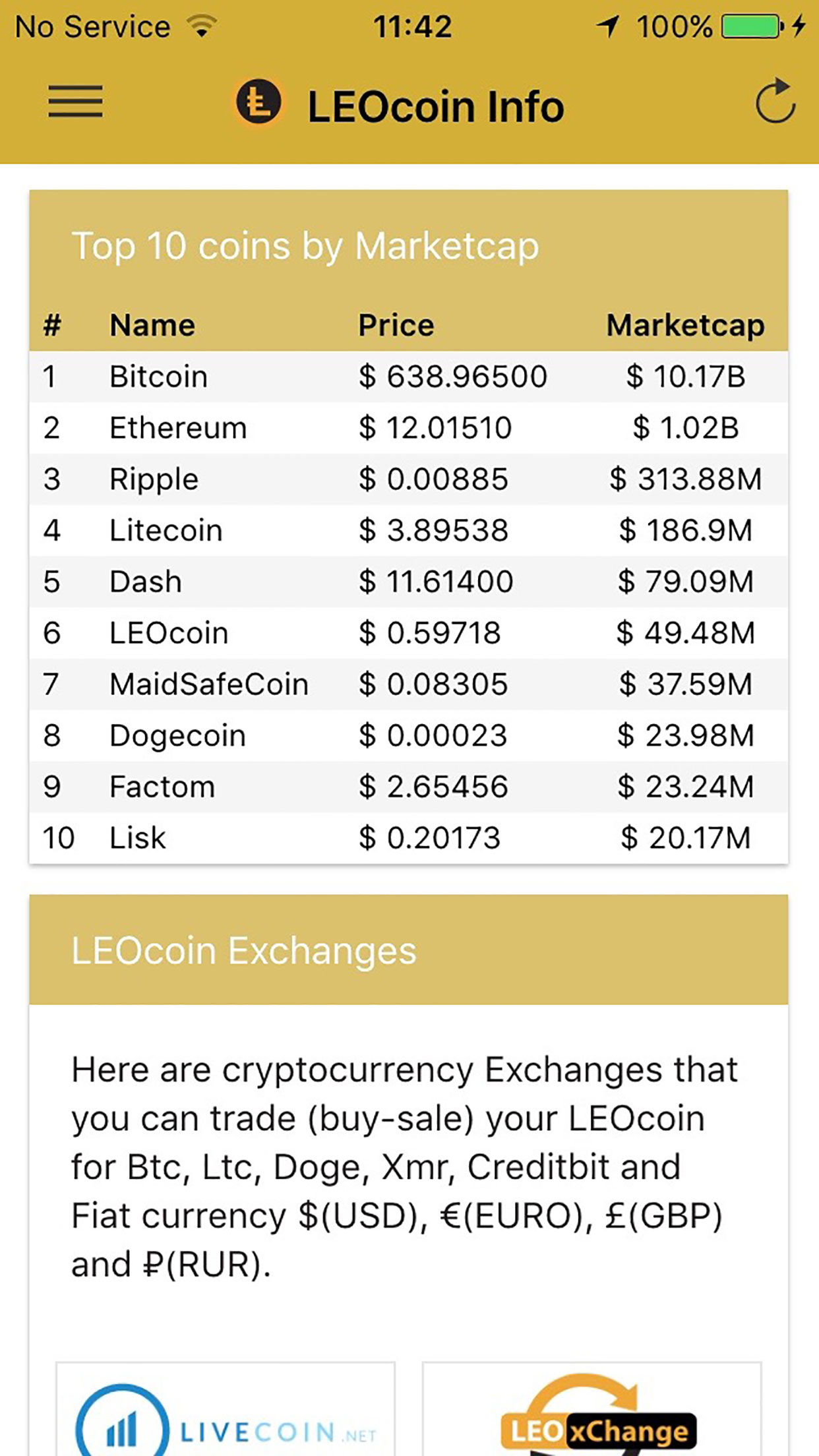The width and height of the screenshot is (819, 1456).
Task: Tap the Wi-Fi indicator in the status bar
Action: pos(198,24)
